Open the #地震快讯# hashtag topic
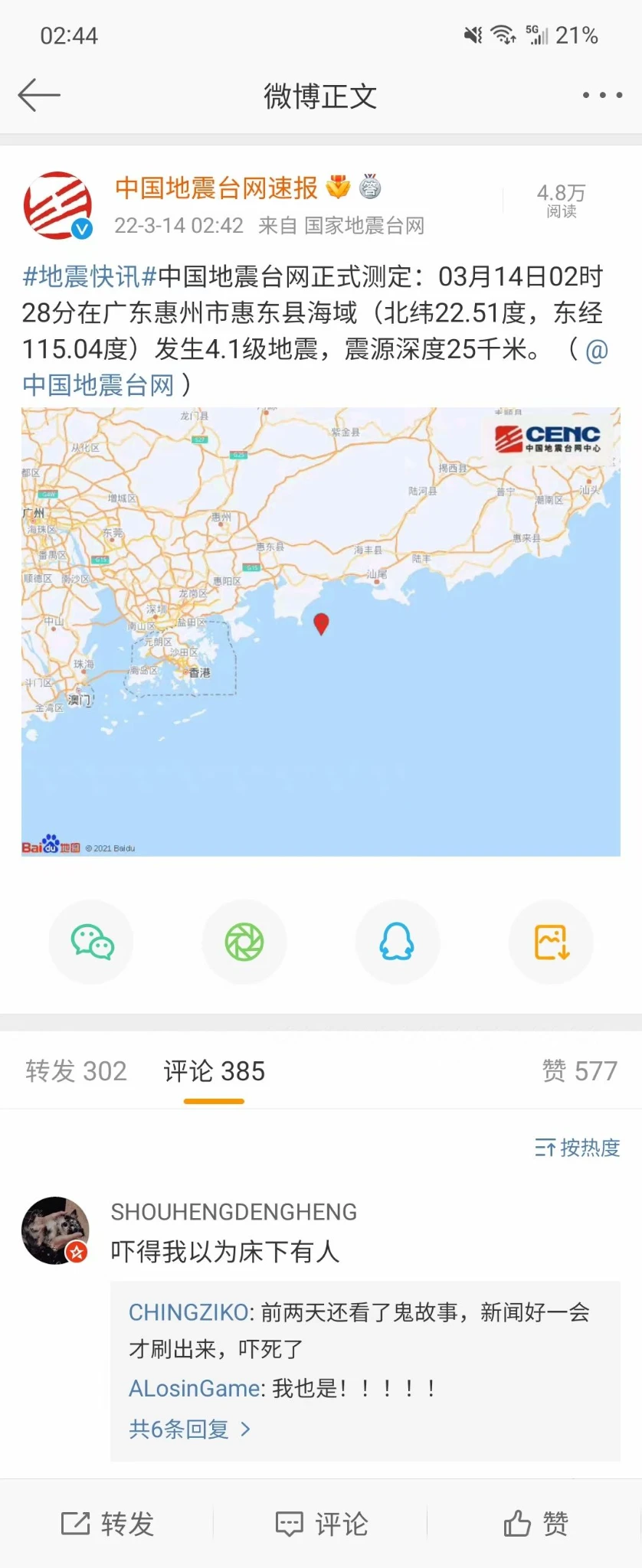Screen dimensions: 642x1568 [90, 276]
